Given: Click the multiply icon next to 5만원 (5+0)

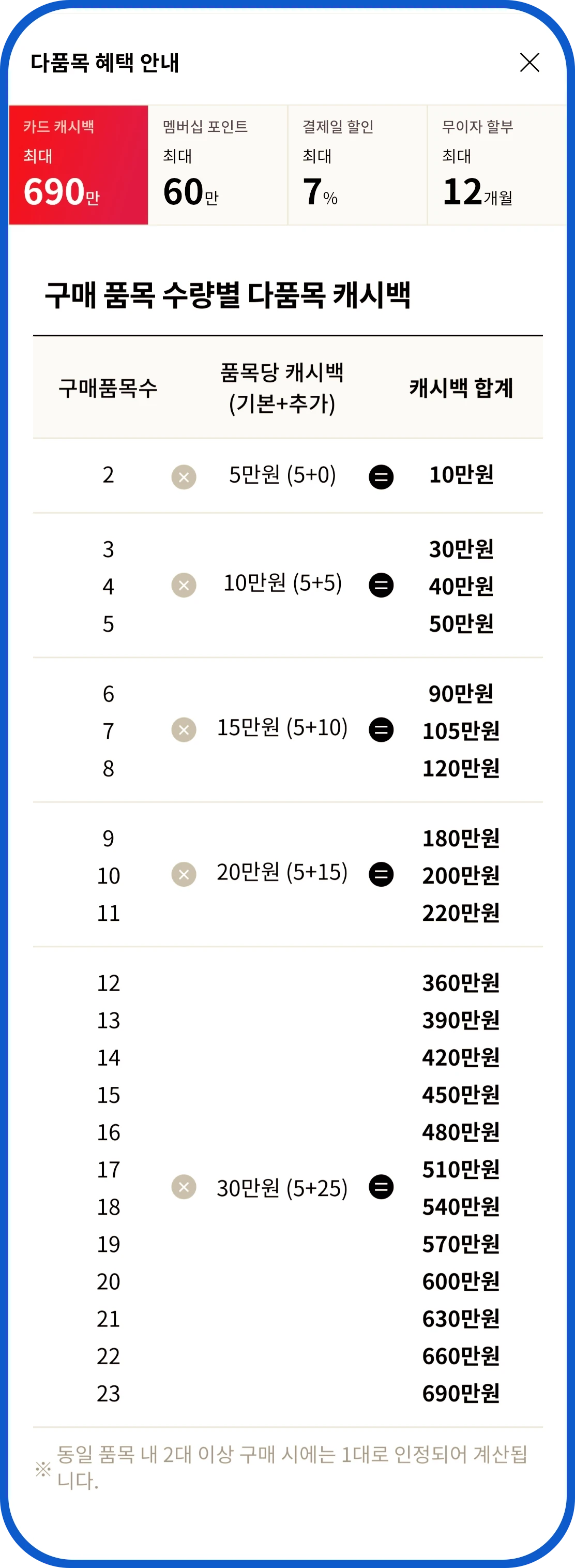Looking at the screenshot, I should click(183, 477).
